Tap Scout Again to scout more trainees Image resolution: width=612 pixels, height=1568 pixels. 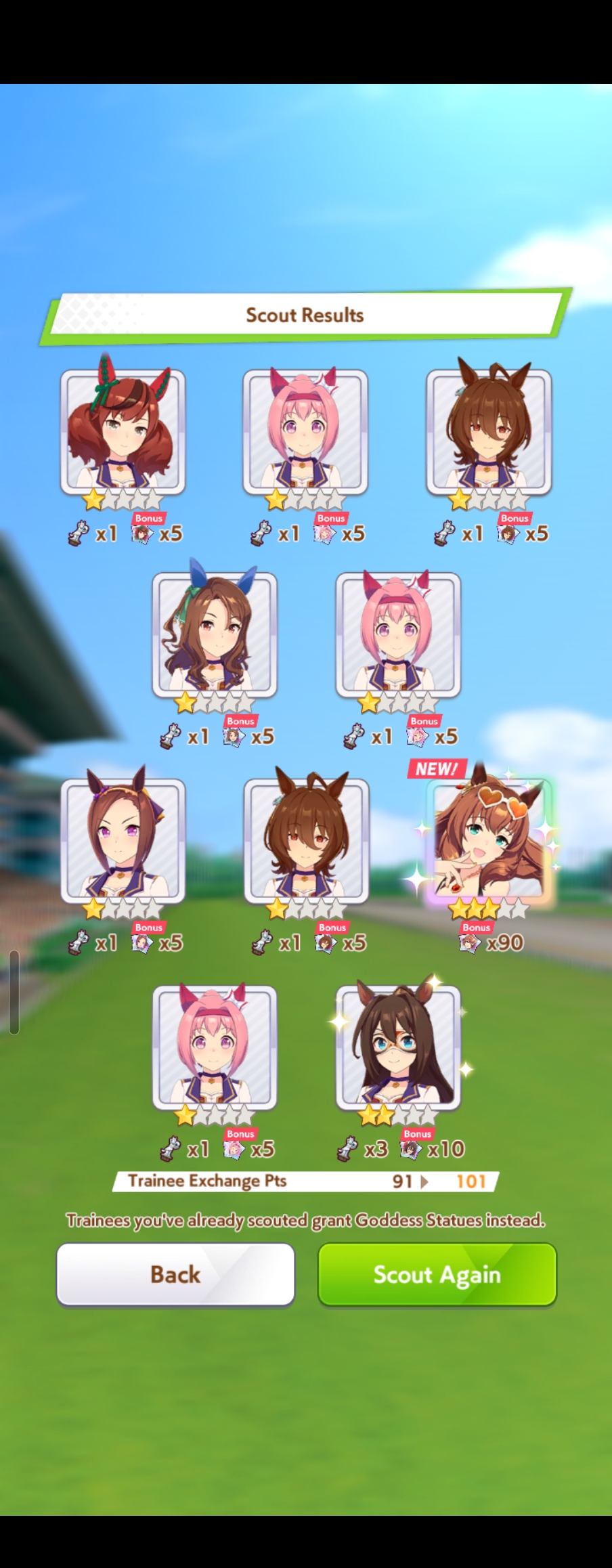point(437,1274)
